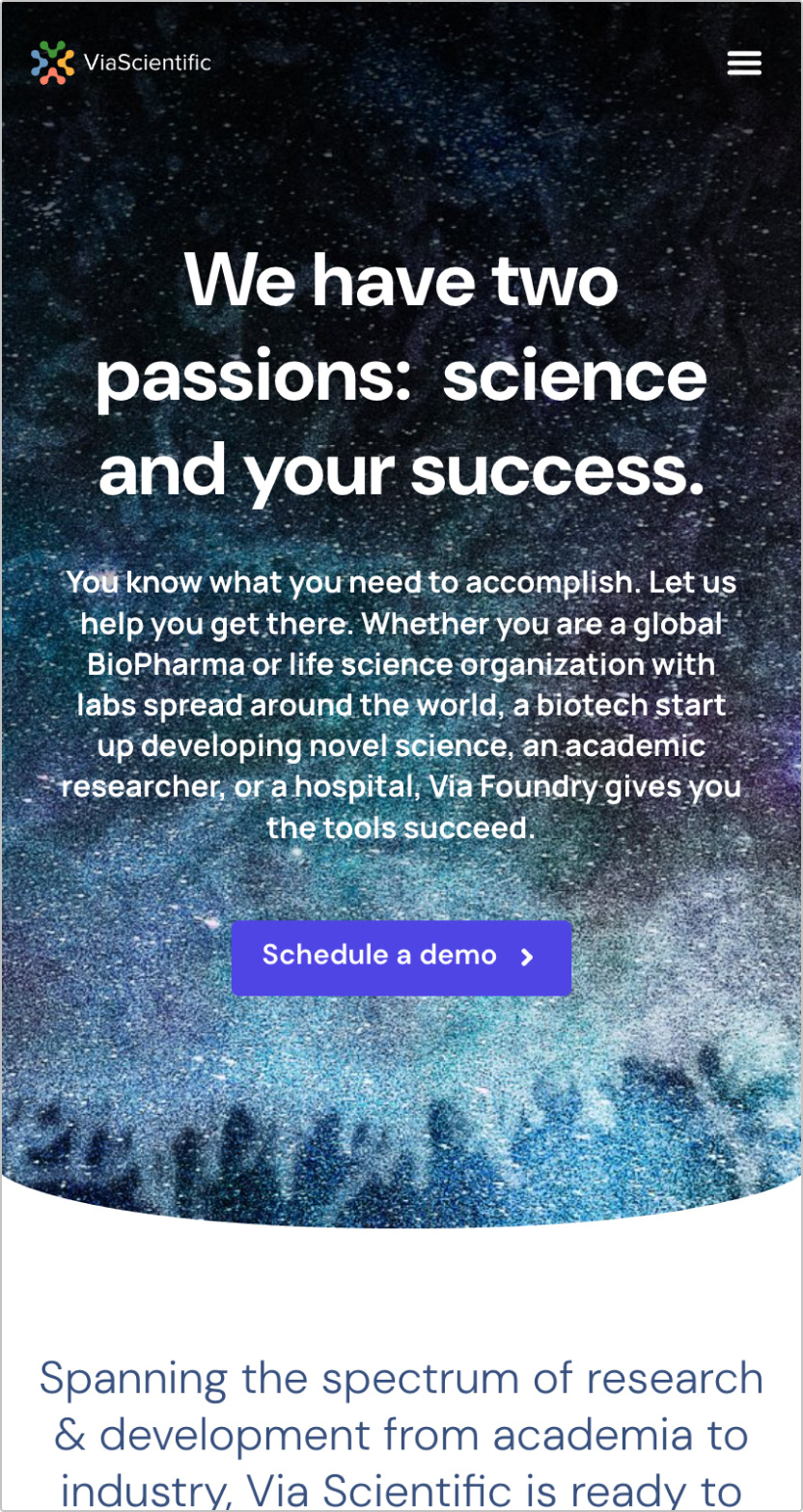Open the ViaScientific logo home link
Viewport: 803px width, 1512px height.
click(x=121, y=63)
